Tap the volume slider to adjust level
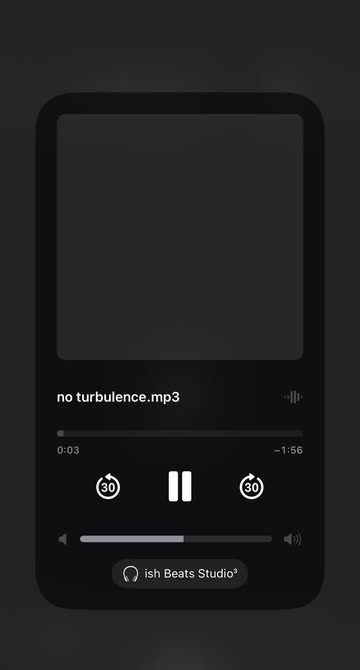360x670 pixels. tap(176, 539)
